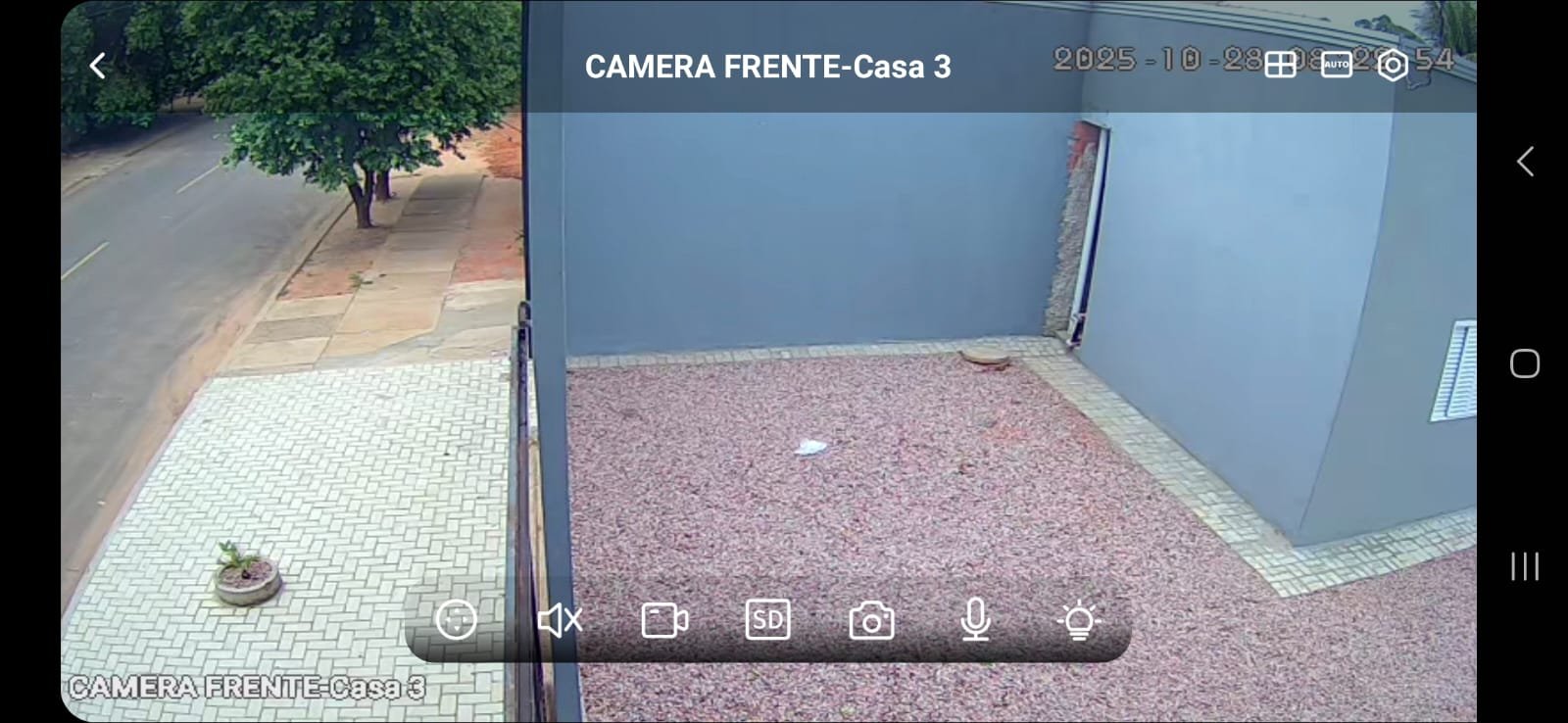
Task: Start recording video clip
Action: point(663,620)
